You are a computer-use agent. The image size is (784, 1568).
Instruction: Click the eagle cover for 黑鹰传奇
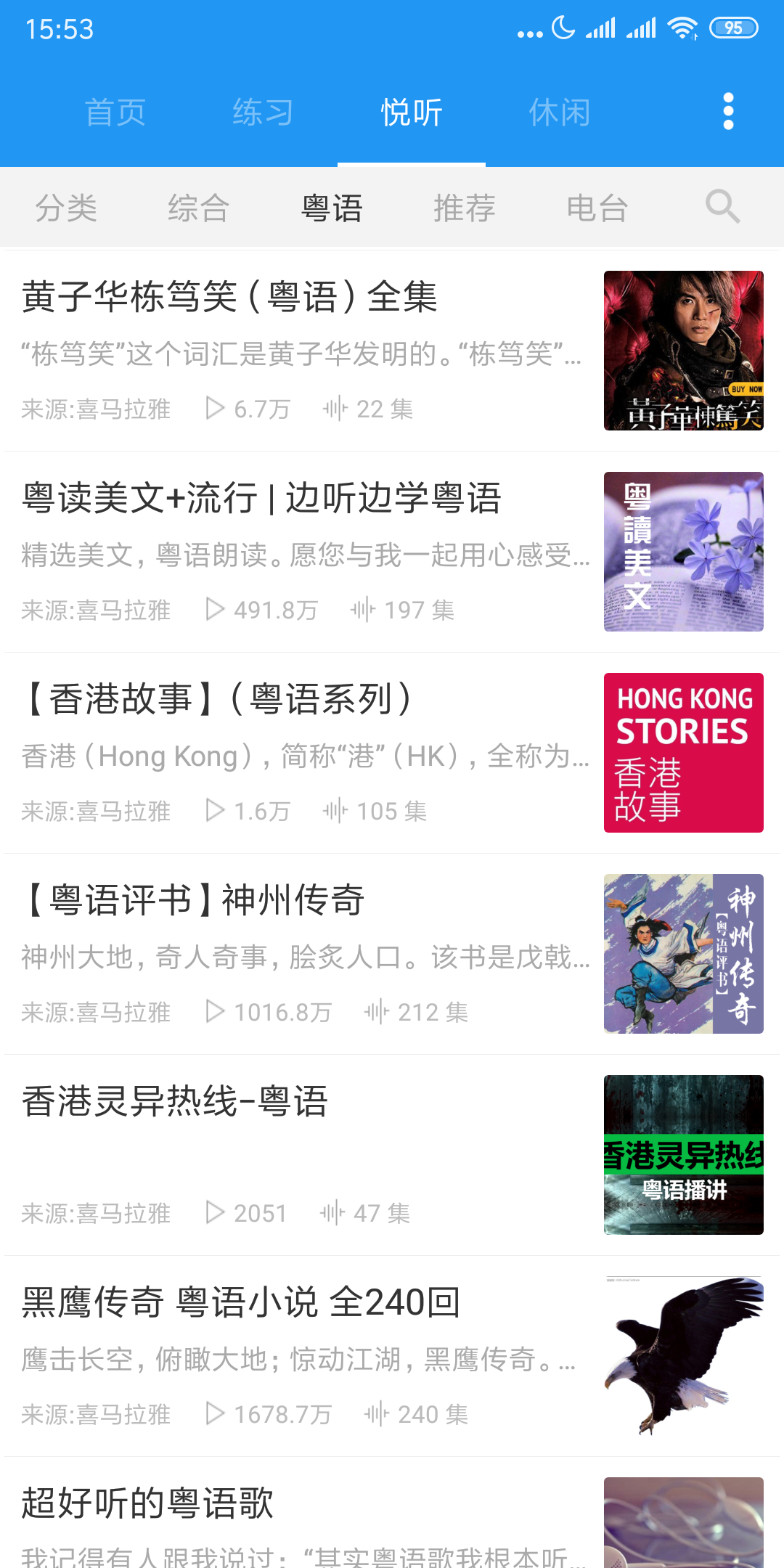682,1357
